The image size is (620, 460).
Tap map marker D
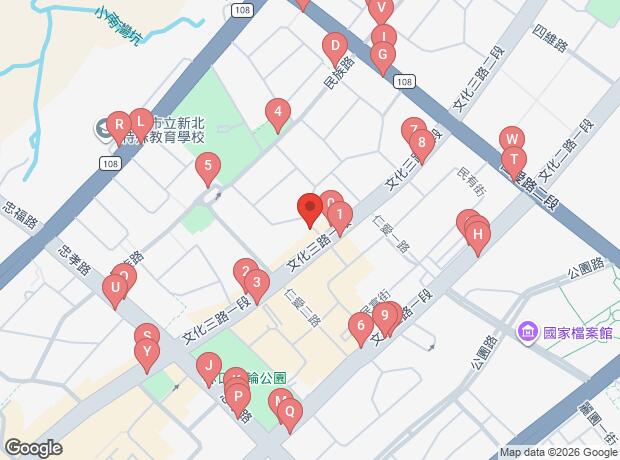[x=335, y=47]
